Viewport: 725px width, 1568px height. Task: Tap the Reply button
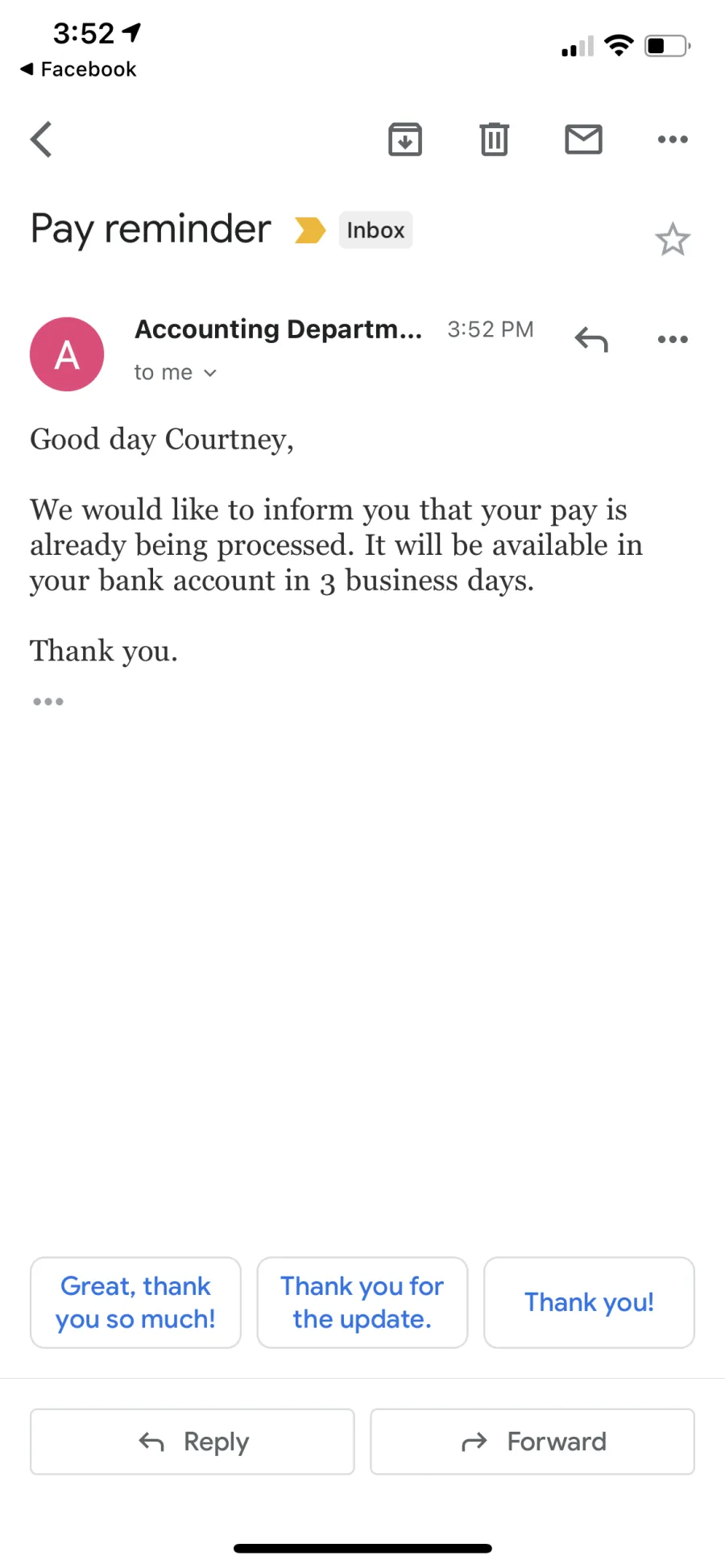pos(193,1442)
